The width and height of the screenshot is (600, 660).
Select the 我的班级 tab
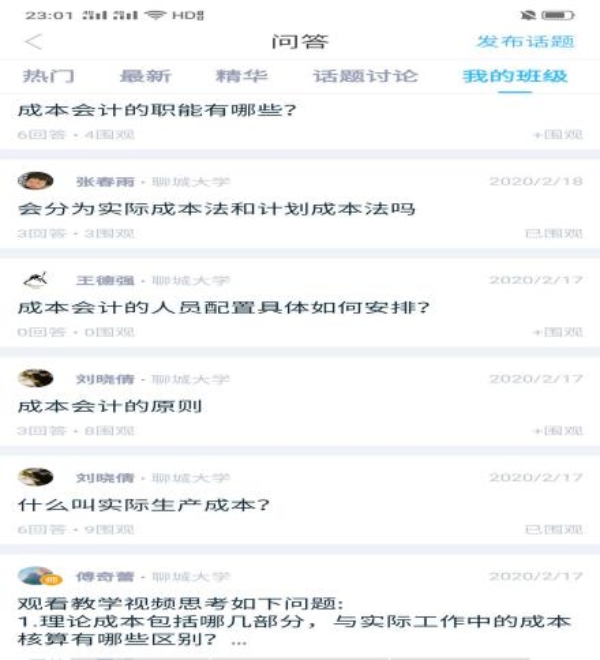click(515, 76)
